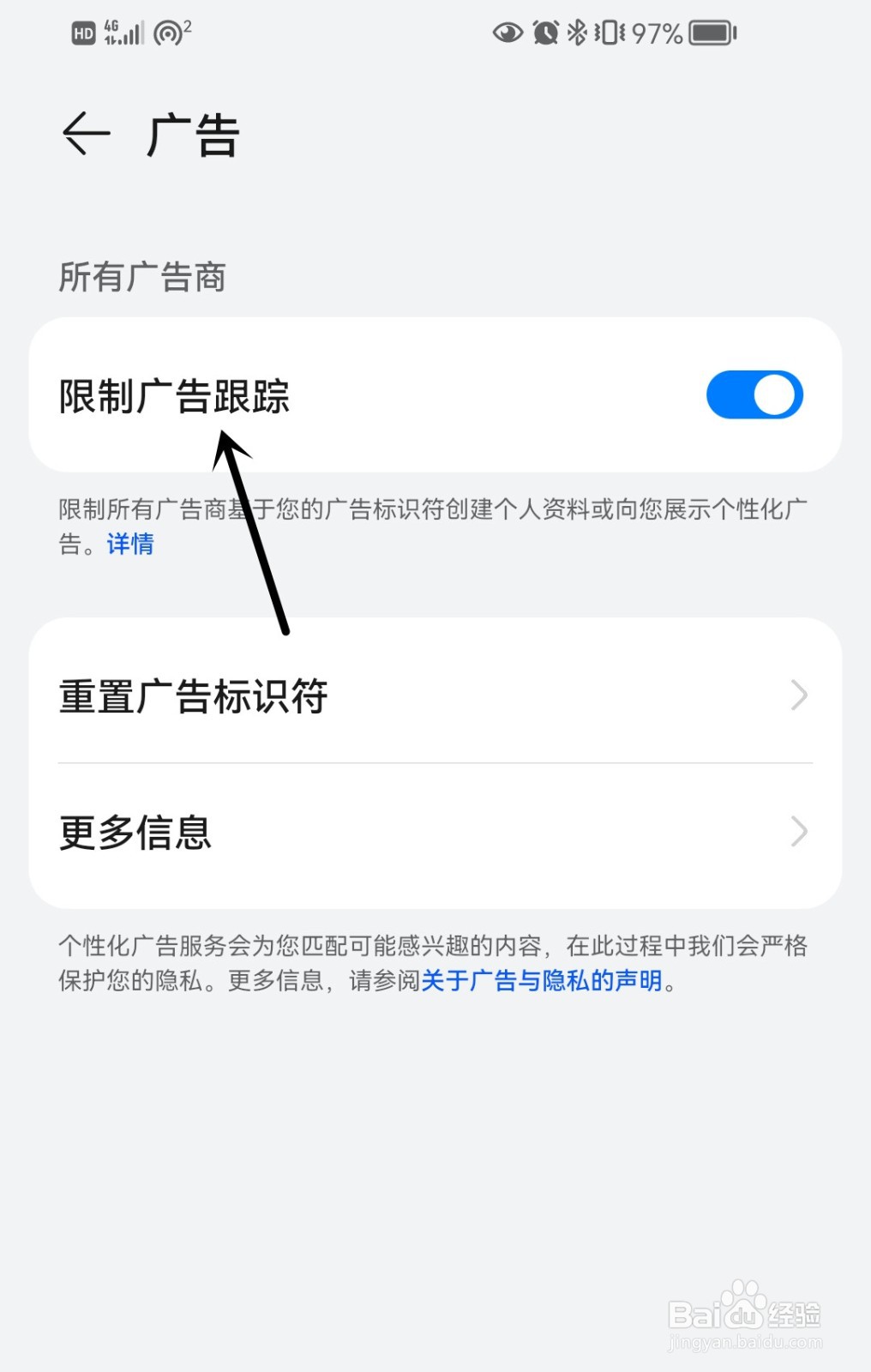Open the 详情 link for details
The height and width of the screenshot is (1372, 871).
[129, 545]
